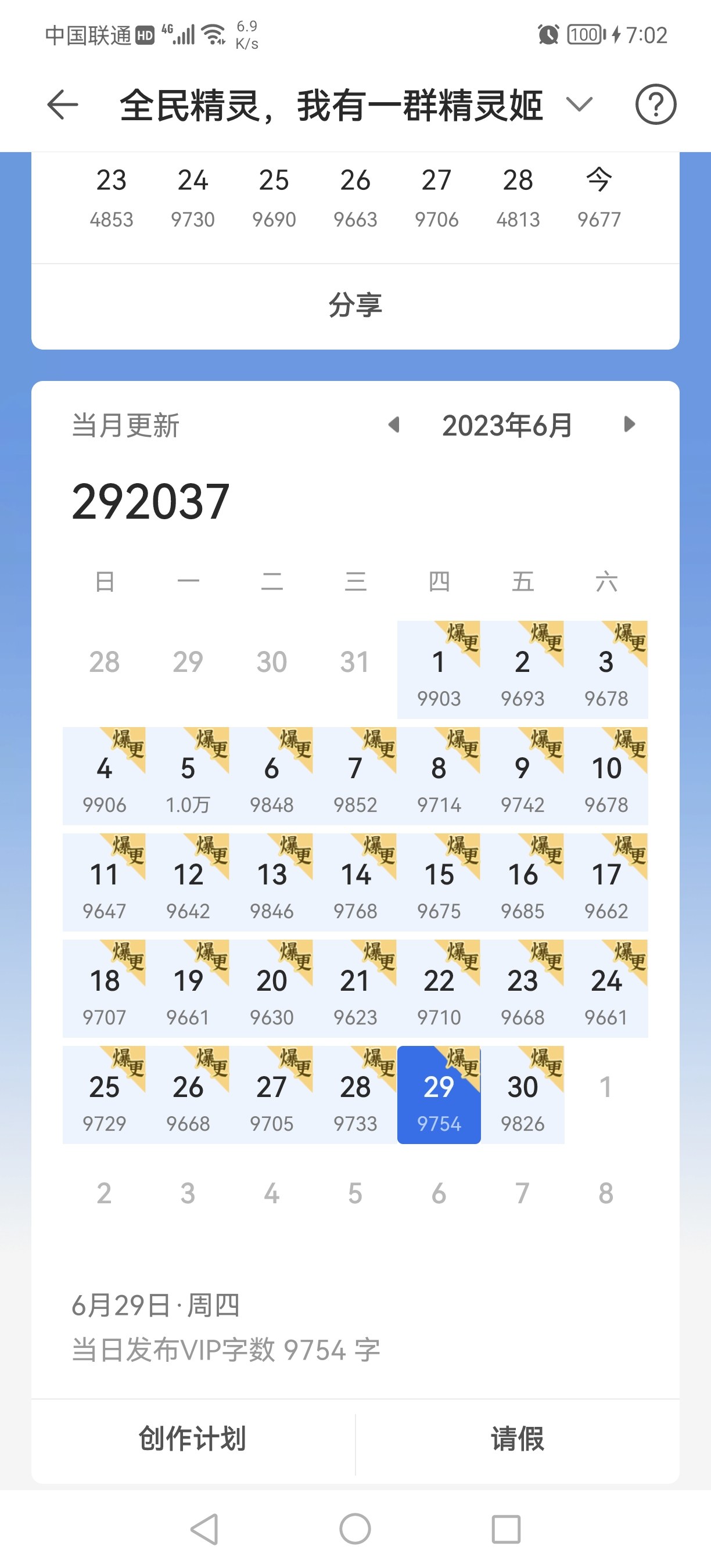Open the help question mark icon

coord(655,105)
